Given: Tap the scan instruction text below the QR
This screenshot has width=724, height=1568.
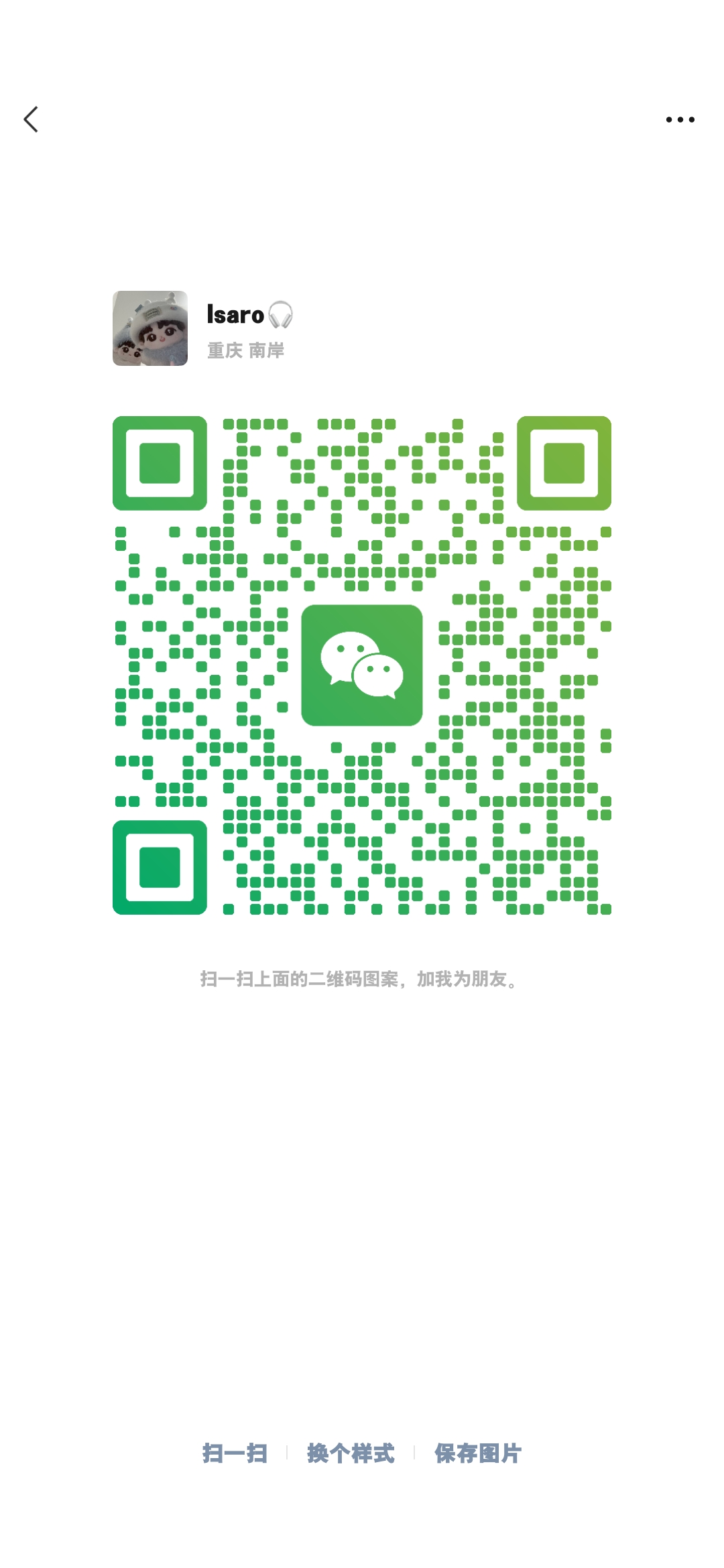Looking at the screenshot, I should pyautogui.click(x=362, y=979).
